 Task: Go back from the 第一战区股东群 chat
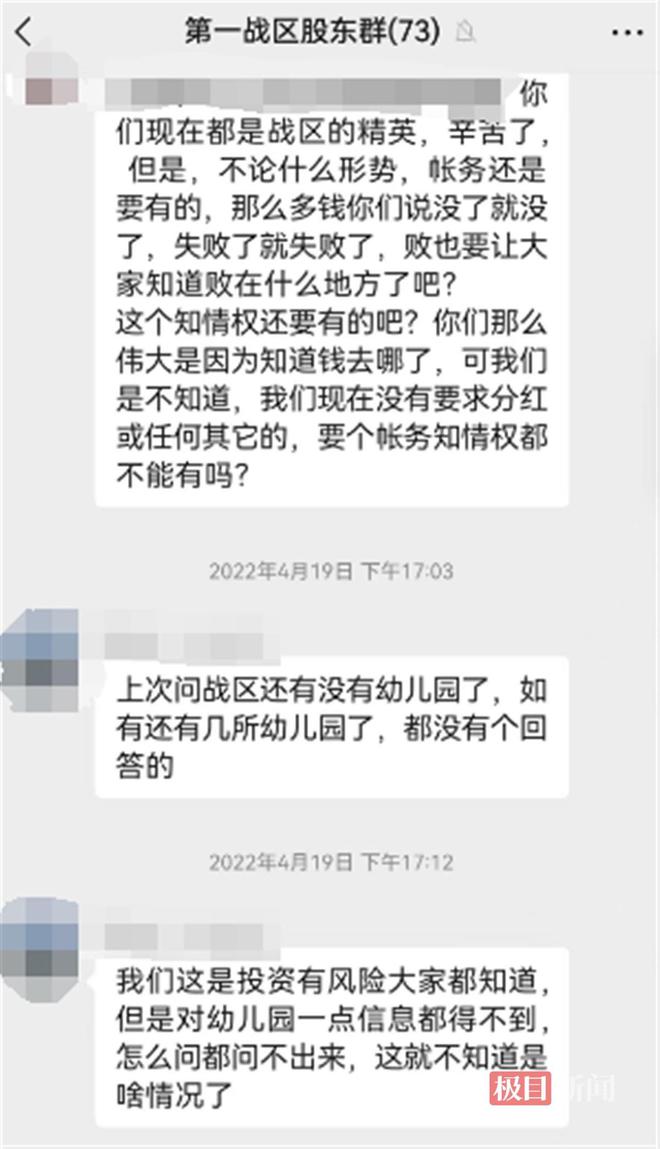tap(24, 32)
